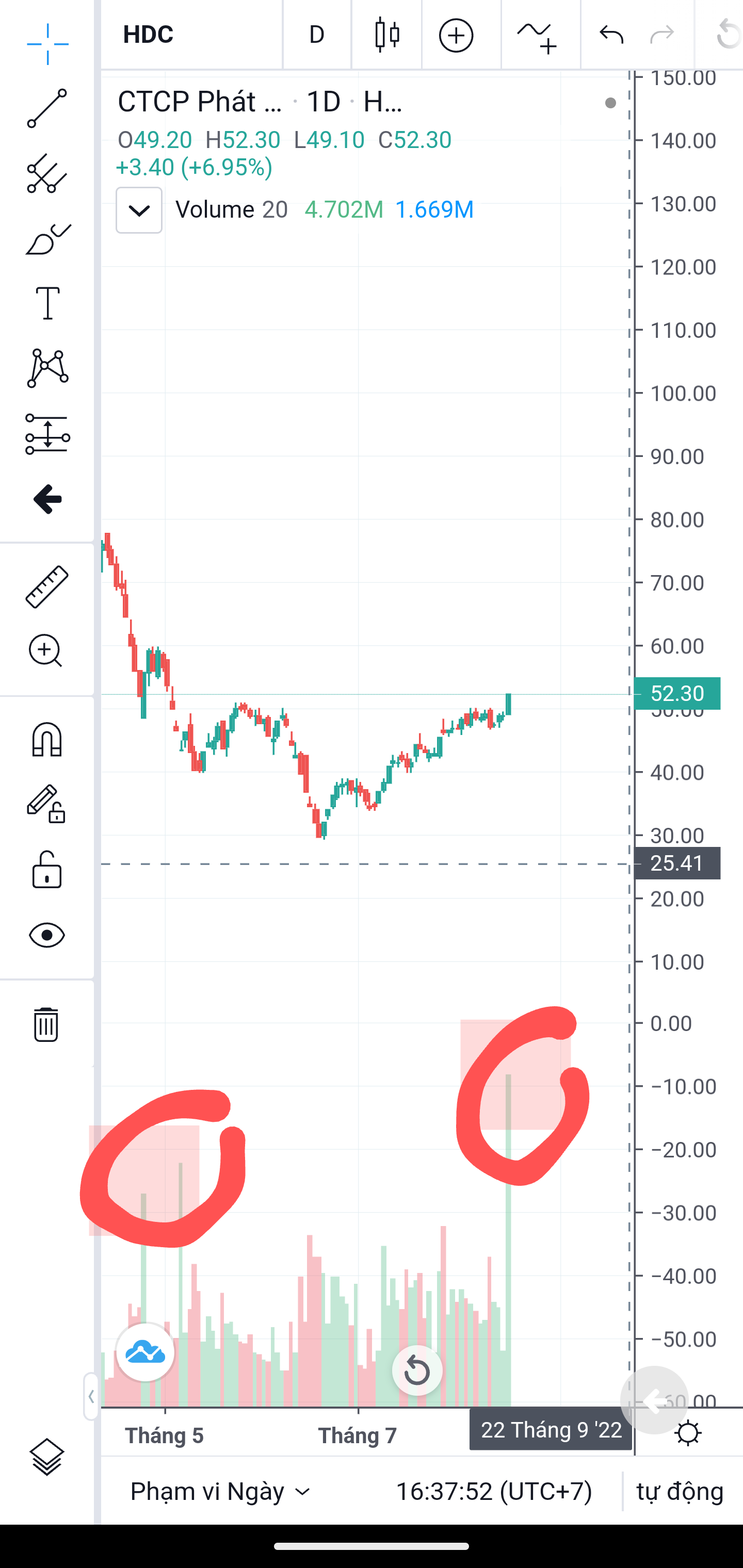
Task: Select the text annotation tool
Action: click(x=47, y=303)
